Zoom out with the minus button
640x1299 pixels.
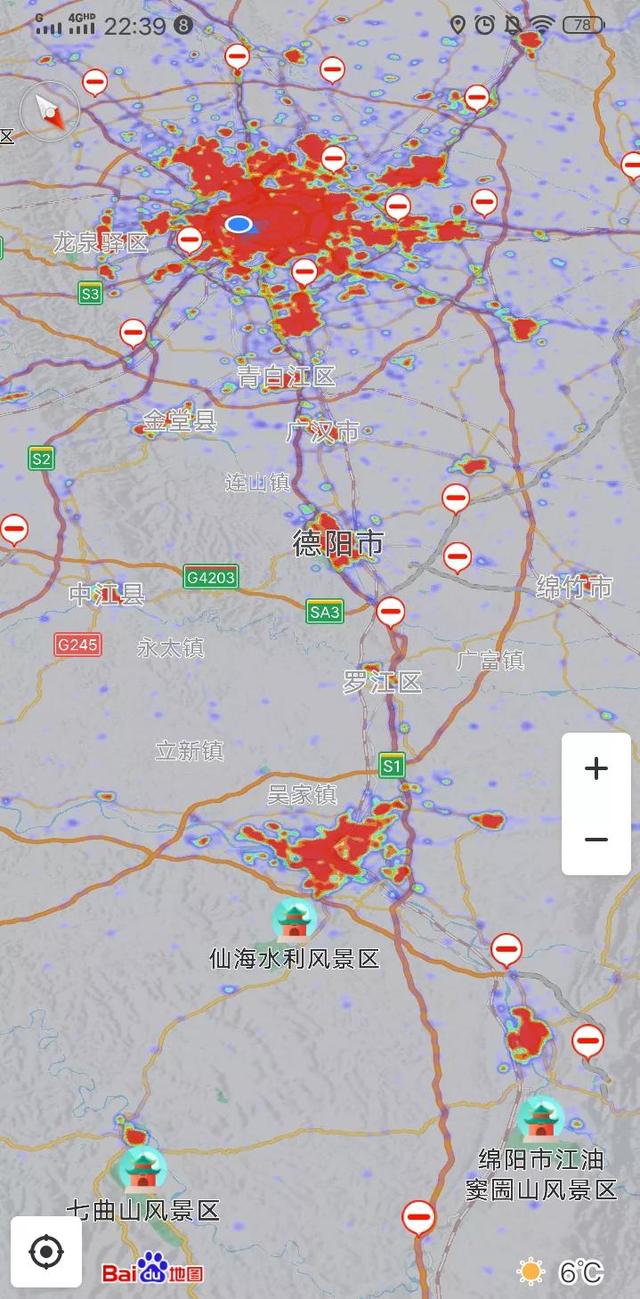[x=596, y=840]
